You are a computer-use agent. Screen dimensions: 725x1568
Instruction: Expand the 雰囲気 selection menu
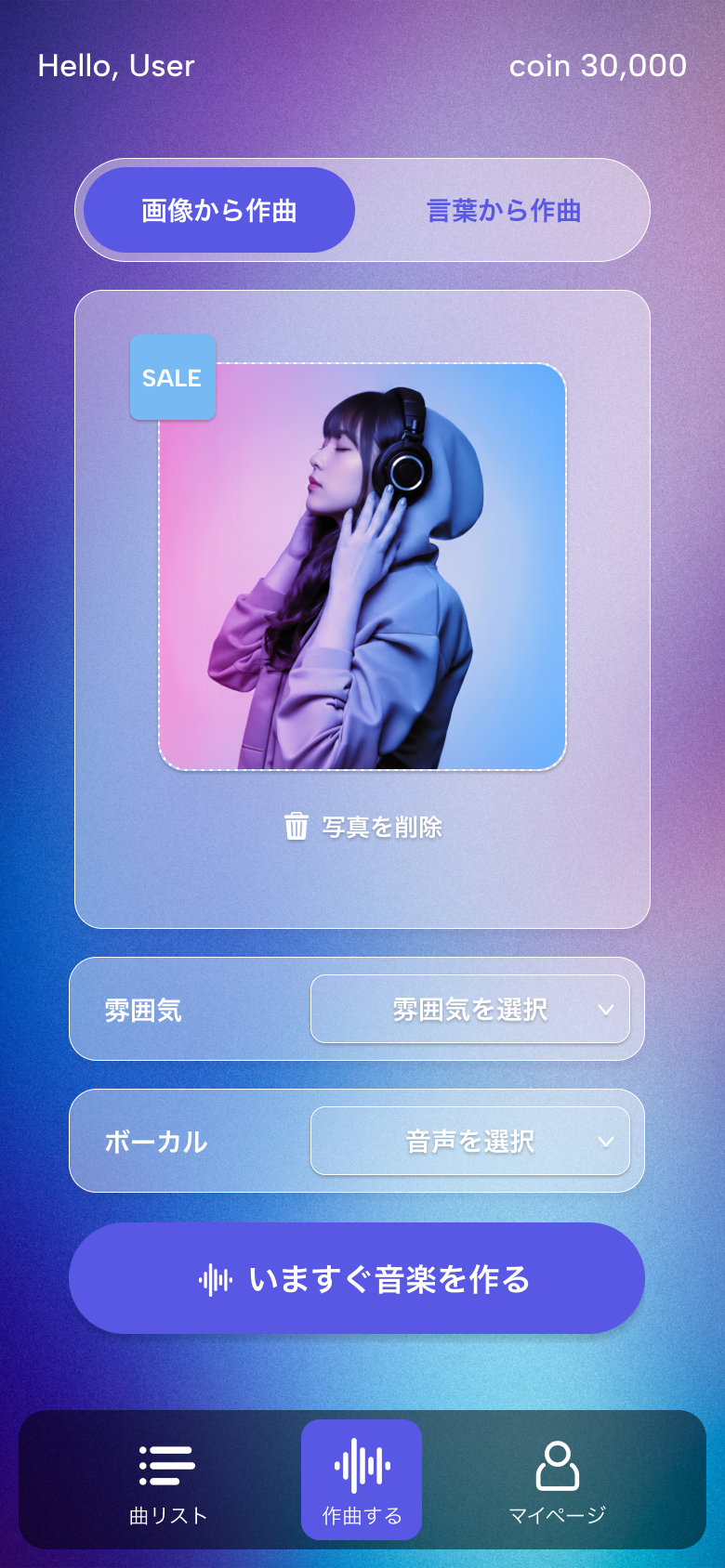coord(471,1010)
